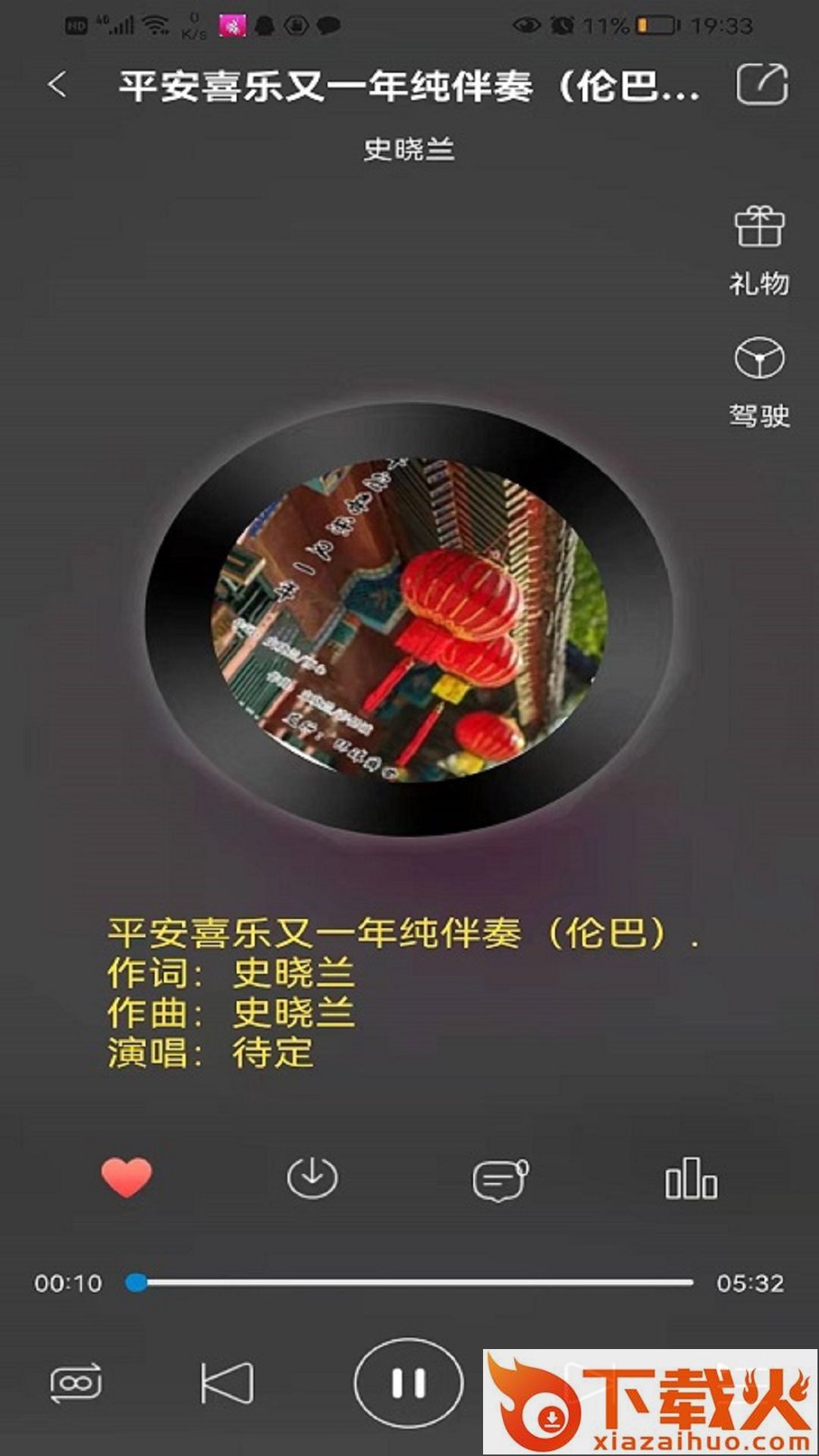This screenshot has width=819, height=1456.
Task: Pause the playing song
Action: pos(408,1382)
